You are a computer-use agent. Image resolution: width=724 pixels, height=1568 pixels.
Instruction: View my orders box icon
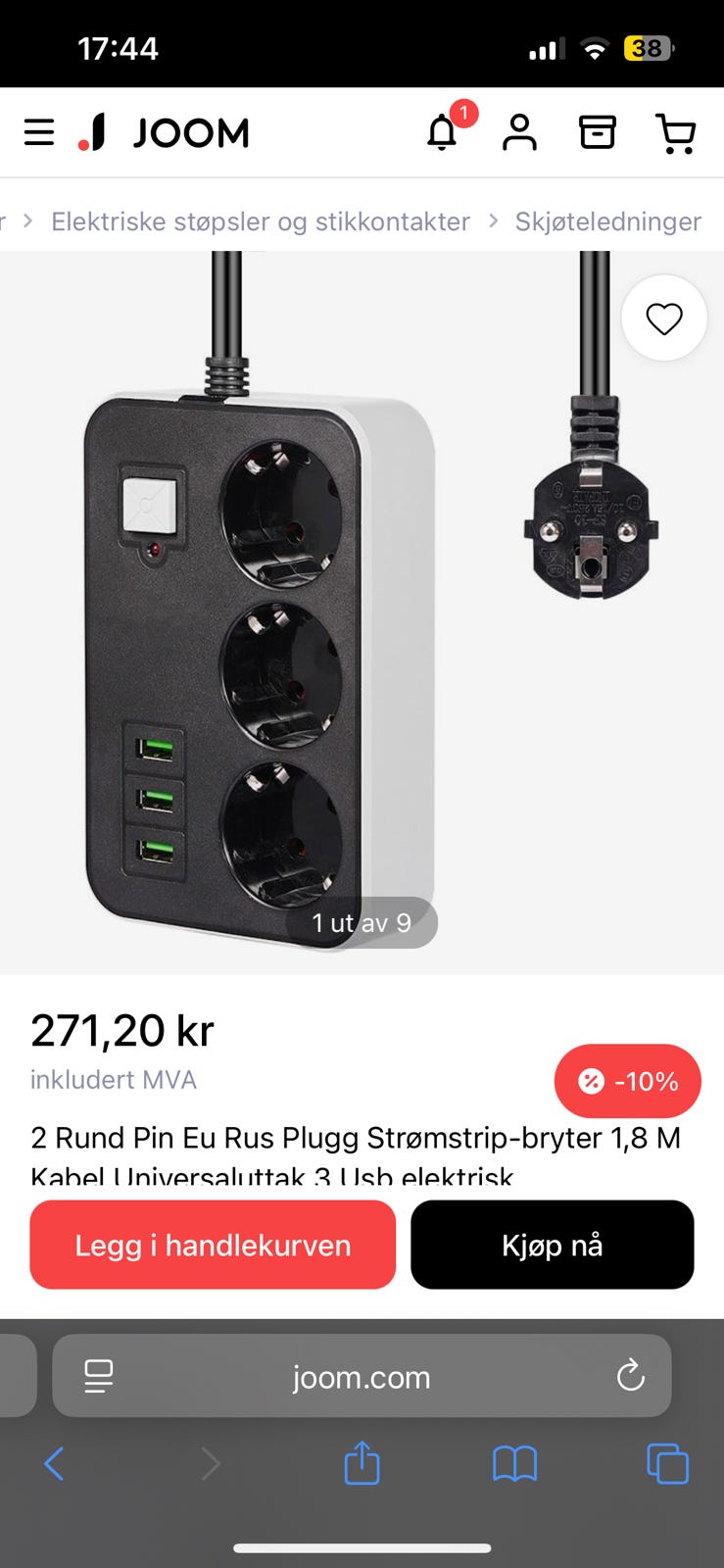[597, 132]
